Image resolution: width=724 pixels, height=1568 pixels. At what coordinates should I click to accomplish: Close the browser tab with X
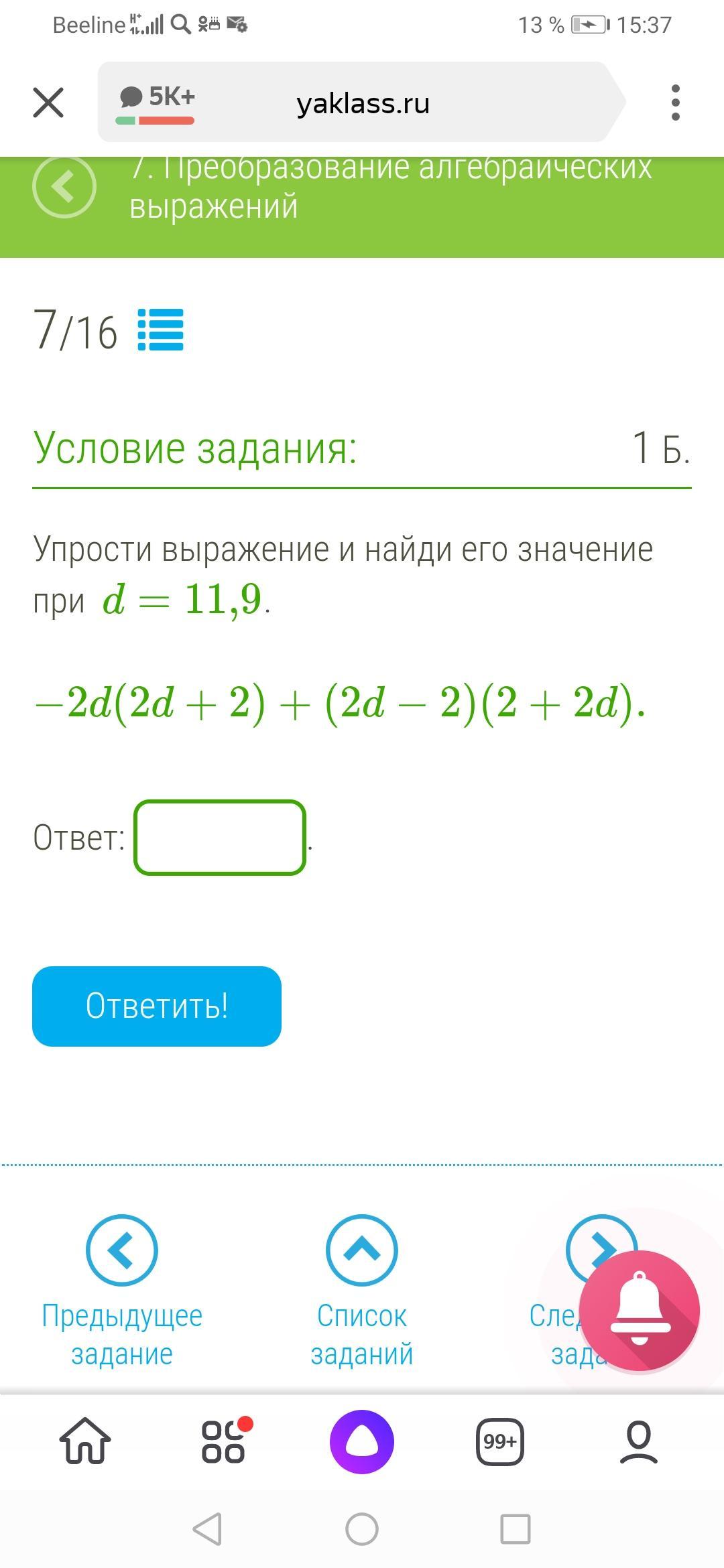click(x=48, y=103)
